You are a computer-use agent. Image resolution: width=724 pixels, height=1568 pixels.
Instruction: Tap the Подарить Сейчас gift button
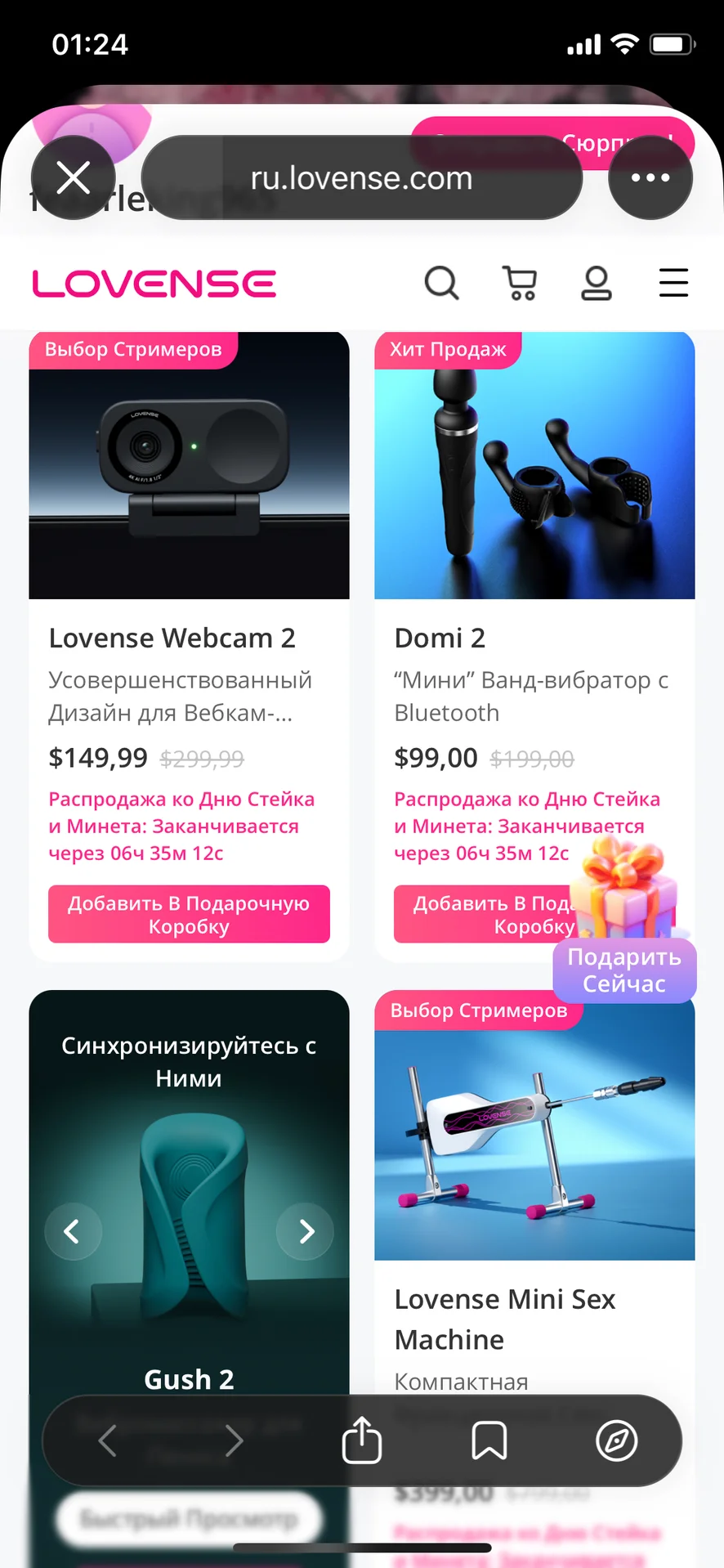pos(624,970)
